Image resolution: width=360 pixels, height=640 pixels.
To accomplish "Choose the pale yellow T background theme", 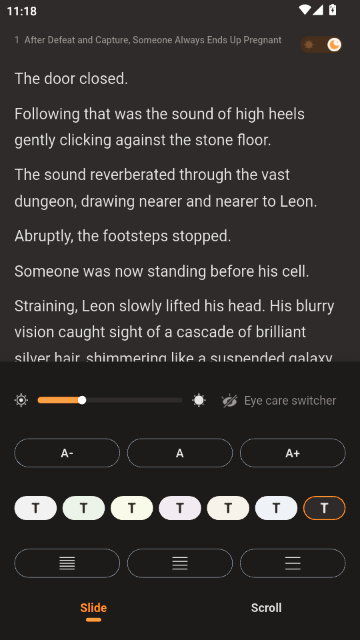I will tap(132, 508).
